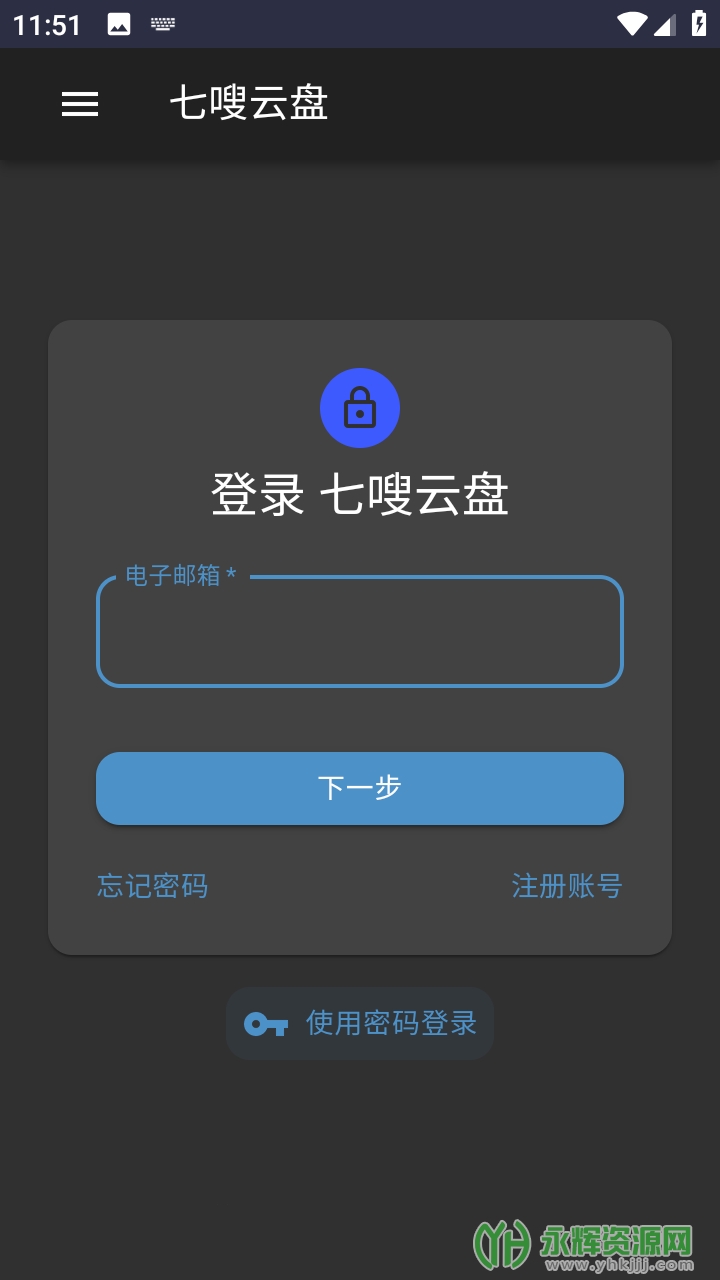Open the 忘记密码 link
Viewport: 720px width, 1280px height.
pos(153,886)
